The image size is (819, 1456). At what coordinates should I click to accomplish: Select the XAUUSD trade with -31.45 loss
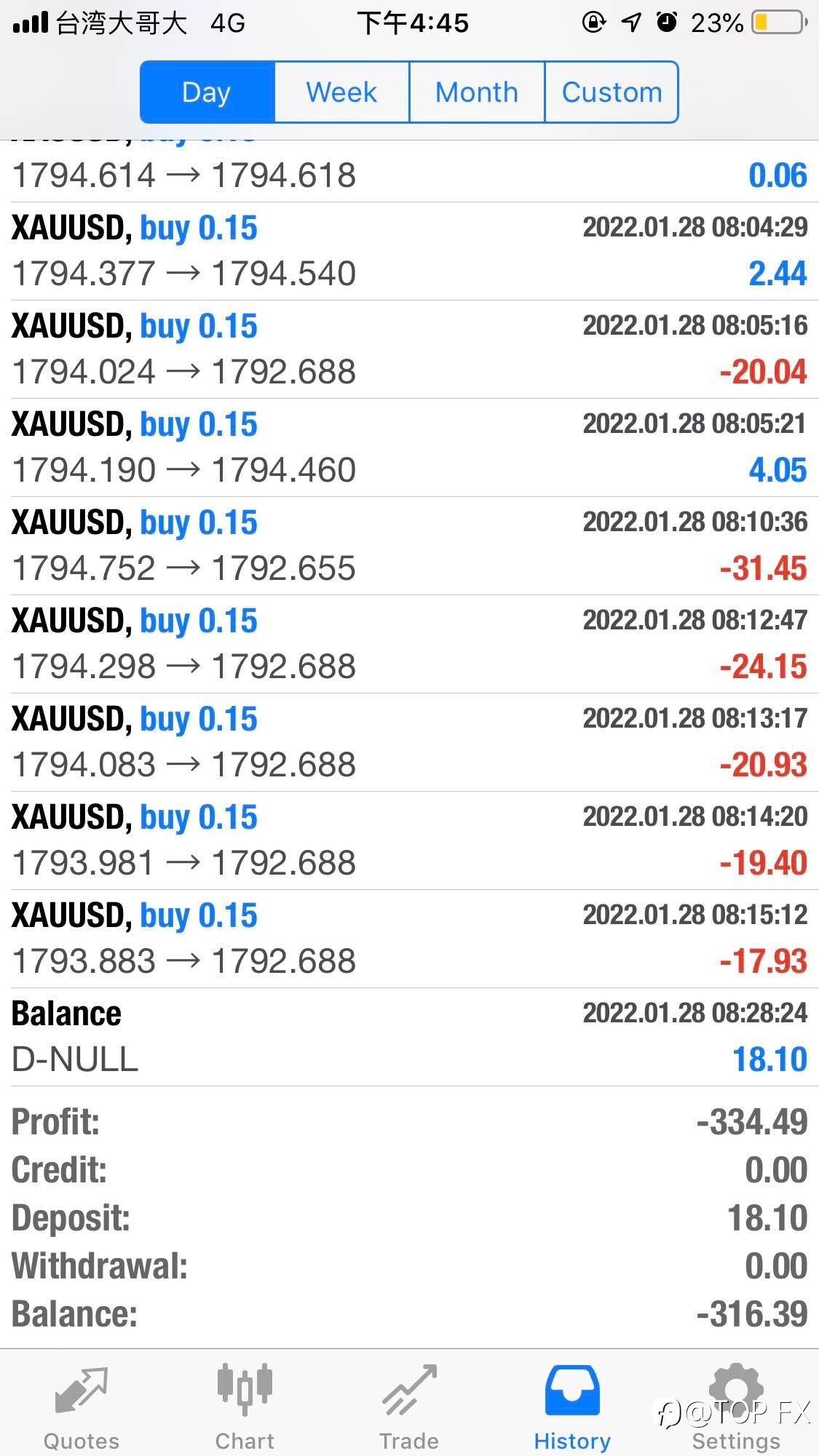coord(409,546)
